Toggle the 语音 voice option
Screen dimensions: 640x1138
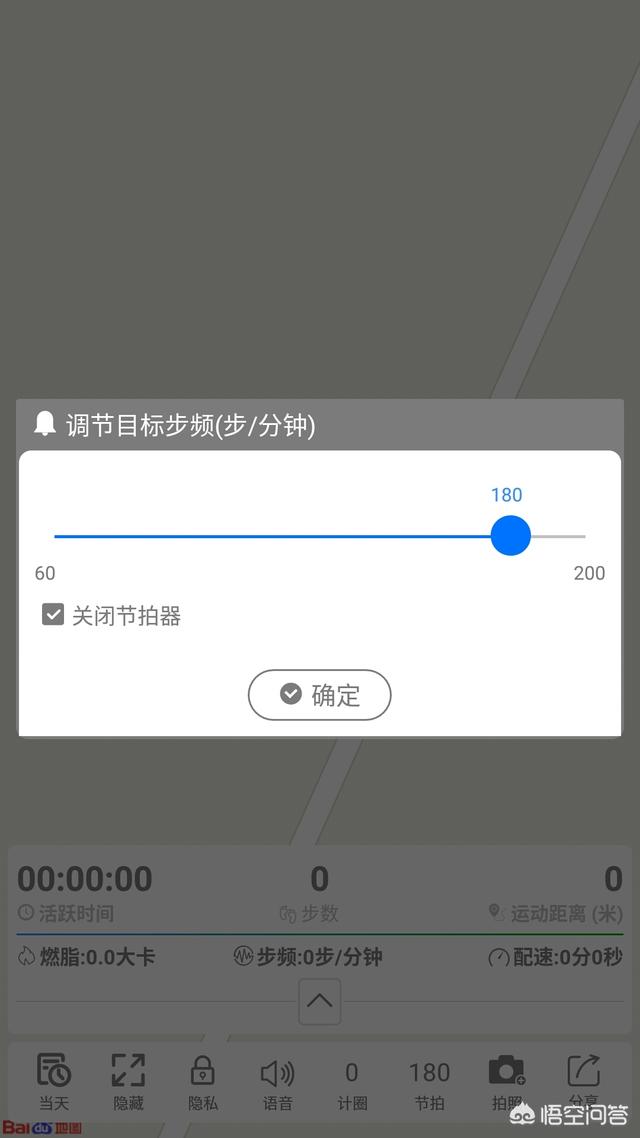coord(277,1081)
